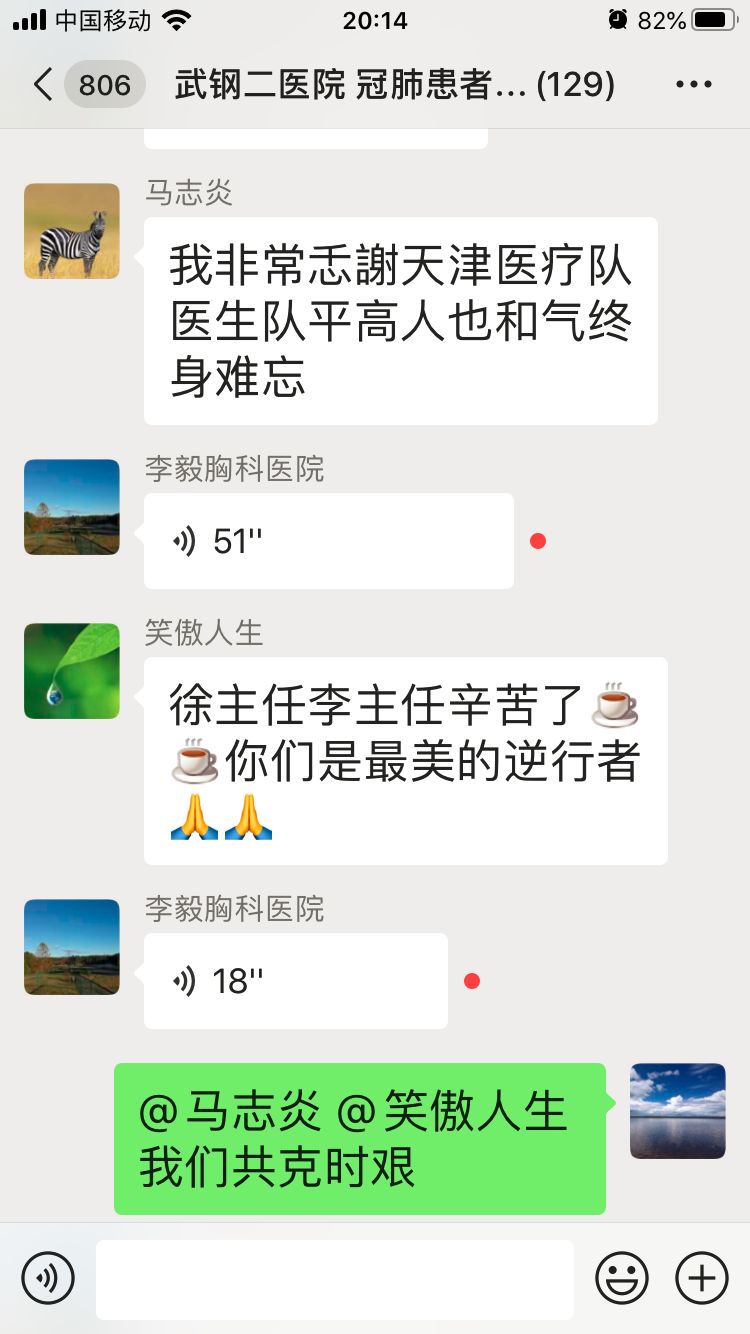View my own avatar profile

click(678, 1111)
